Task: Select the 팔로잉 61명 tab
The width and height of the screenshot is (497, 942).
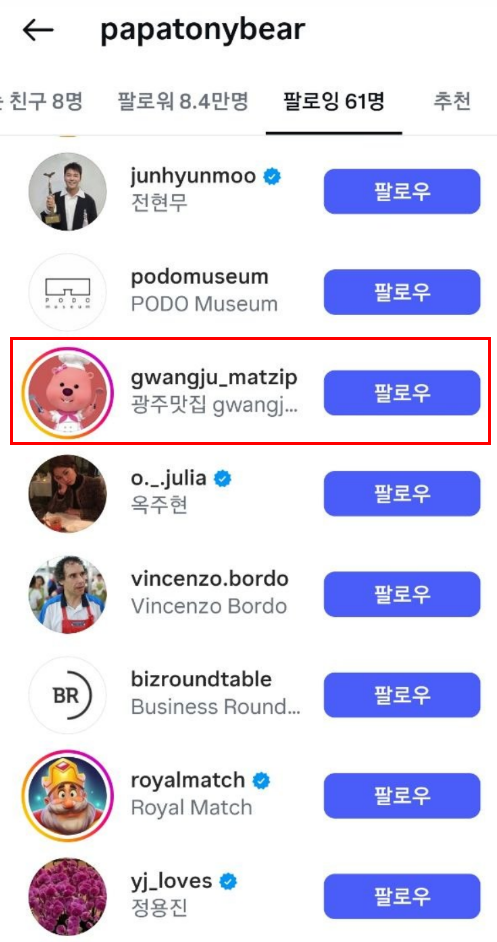Action: pos(334,102)
